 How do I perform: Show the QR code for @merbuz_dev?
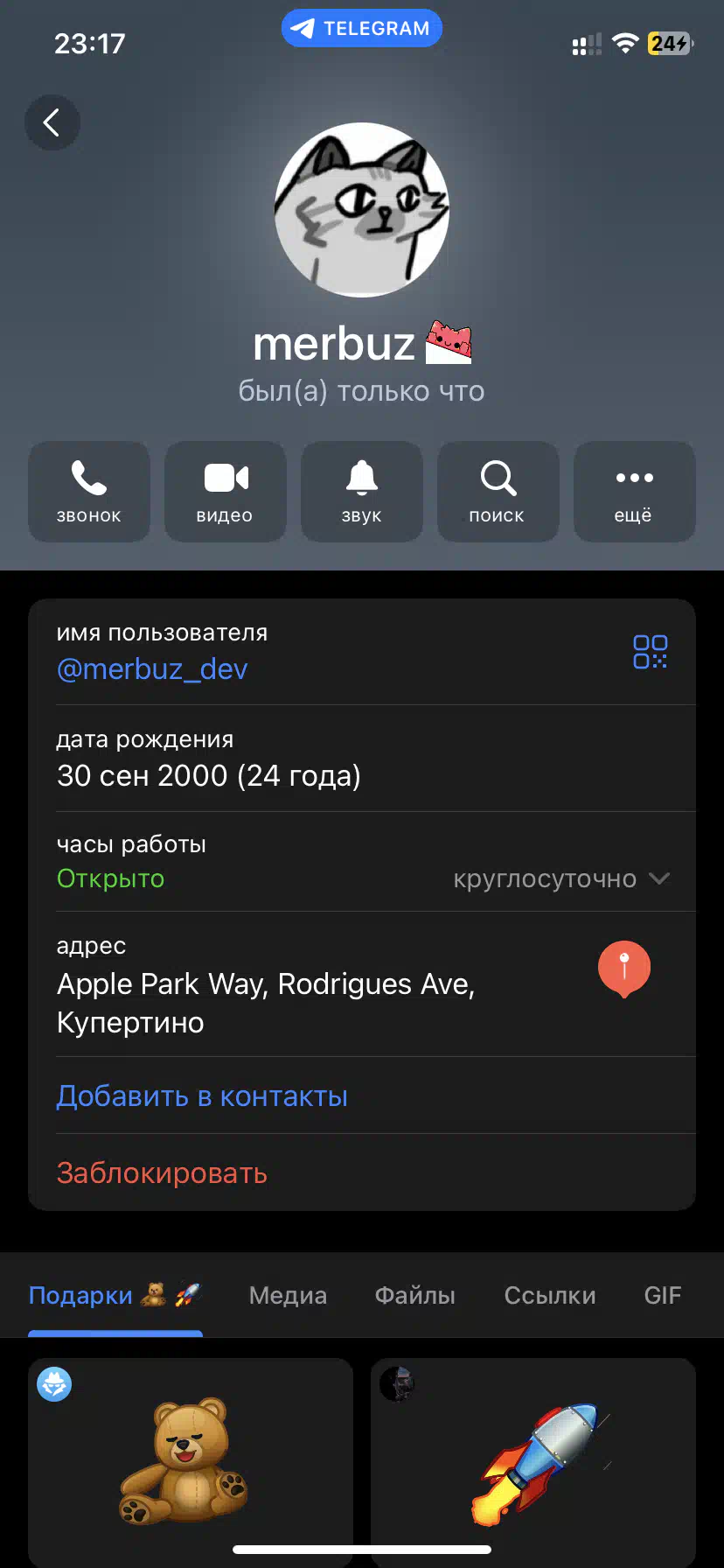tap(651, 652)
